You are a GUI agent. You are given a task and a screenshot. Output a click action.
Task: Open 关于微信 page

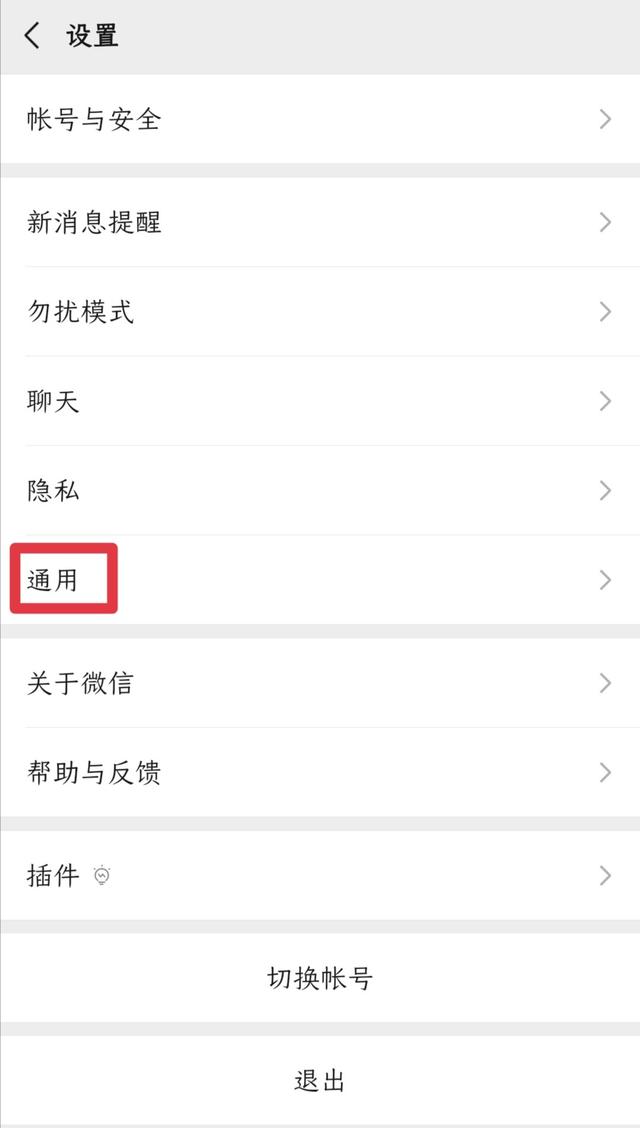320,683
